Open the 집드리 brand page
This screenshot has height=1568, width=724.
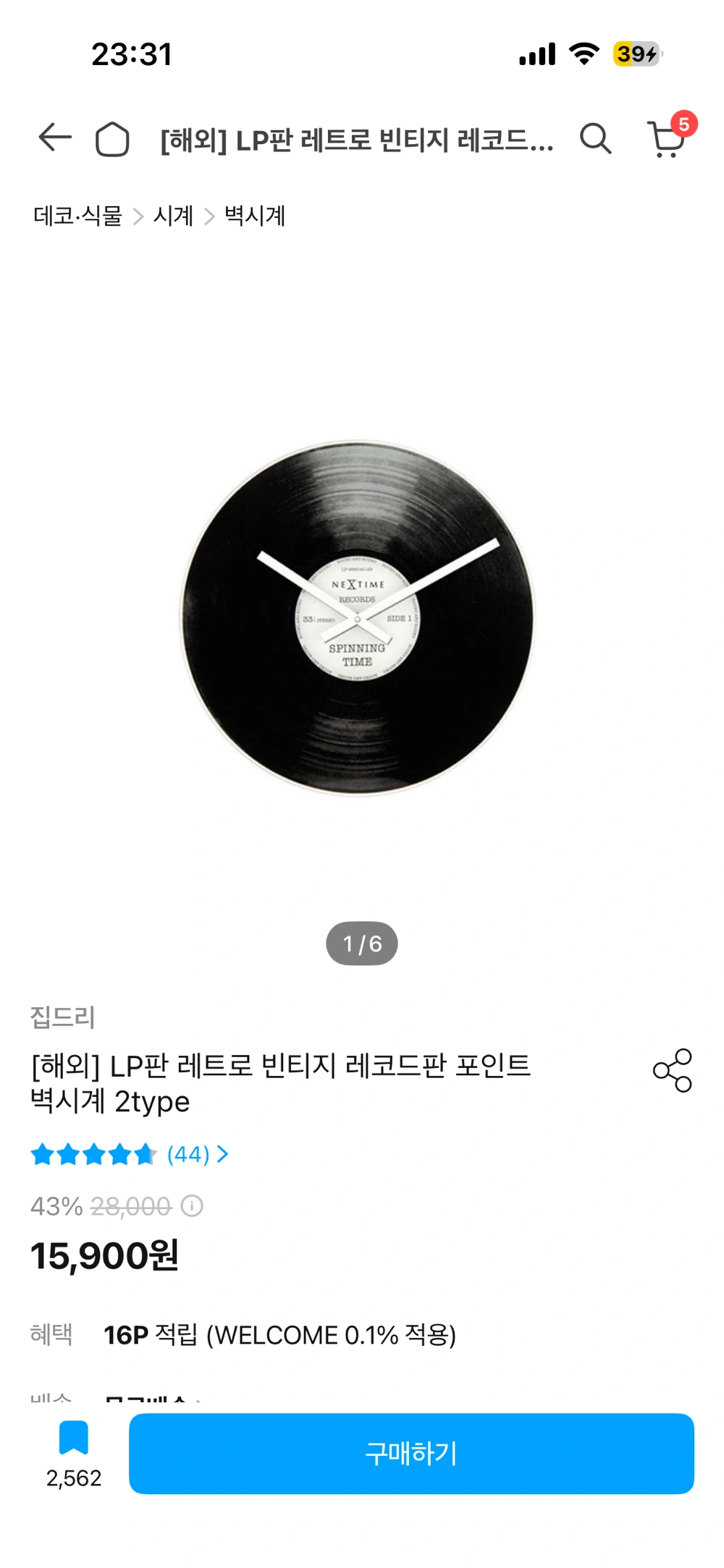pyautogui.click(x=63, y=1017)
